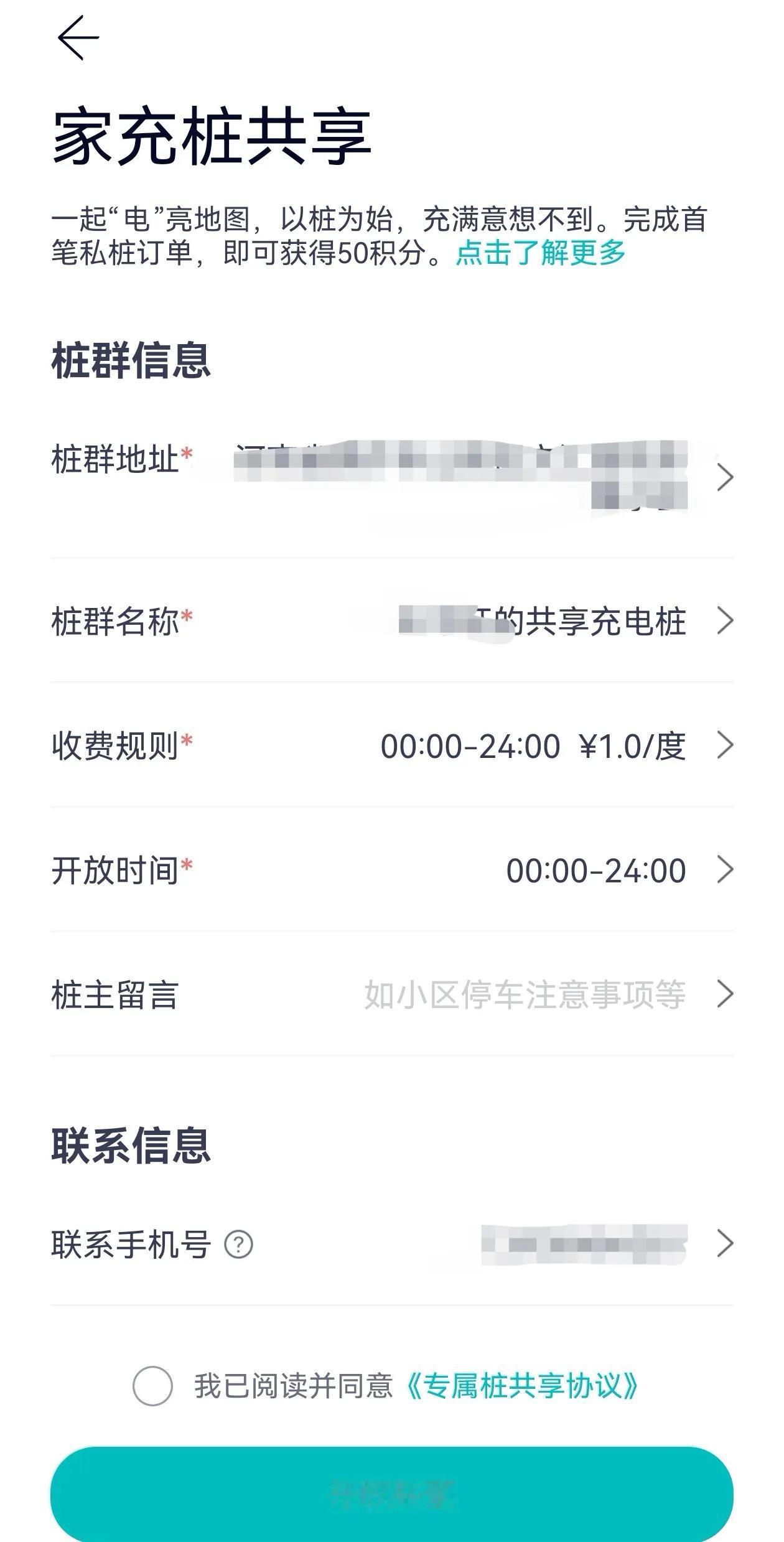Image resolution: width=784 pixels, height=1542 pixels.
Task: Tap the teal submit button
Action: tap(392, 1494)
